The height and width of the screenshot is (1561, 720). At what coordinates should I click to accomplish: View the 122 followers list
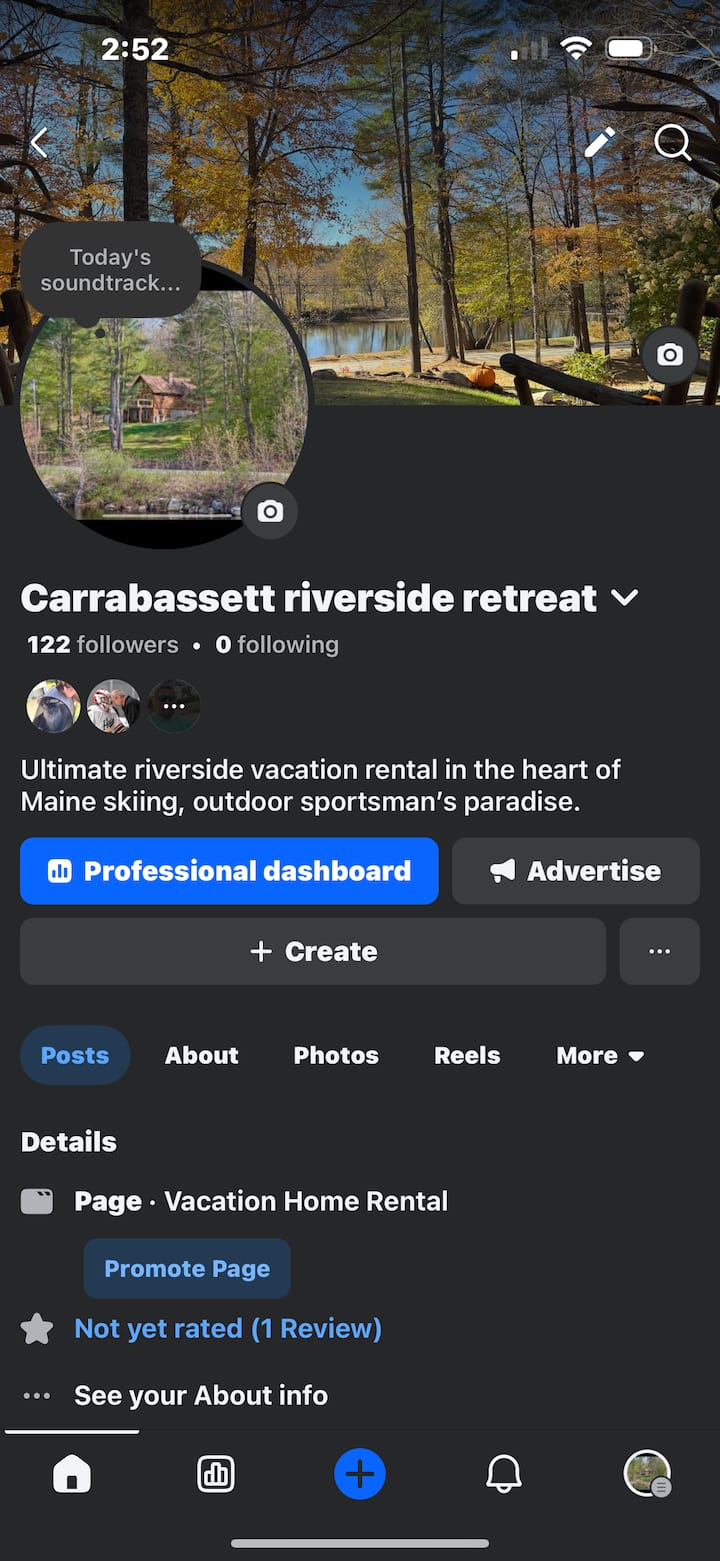[x=103, y=645]
